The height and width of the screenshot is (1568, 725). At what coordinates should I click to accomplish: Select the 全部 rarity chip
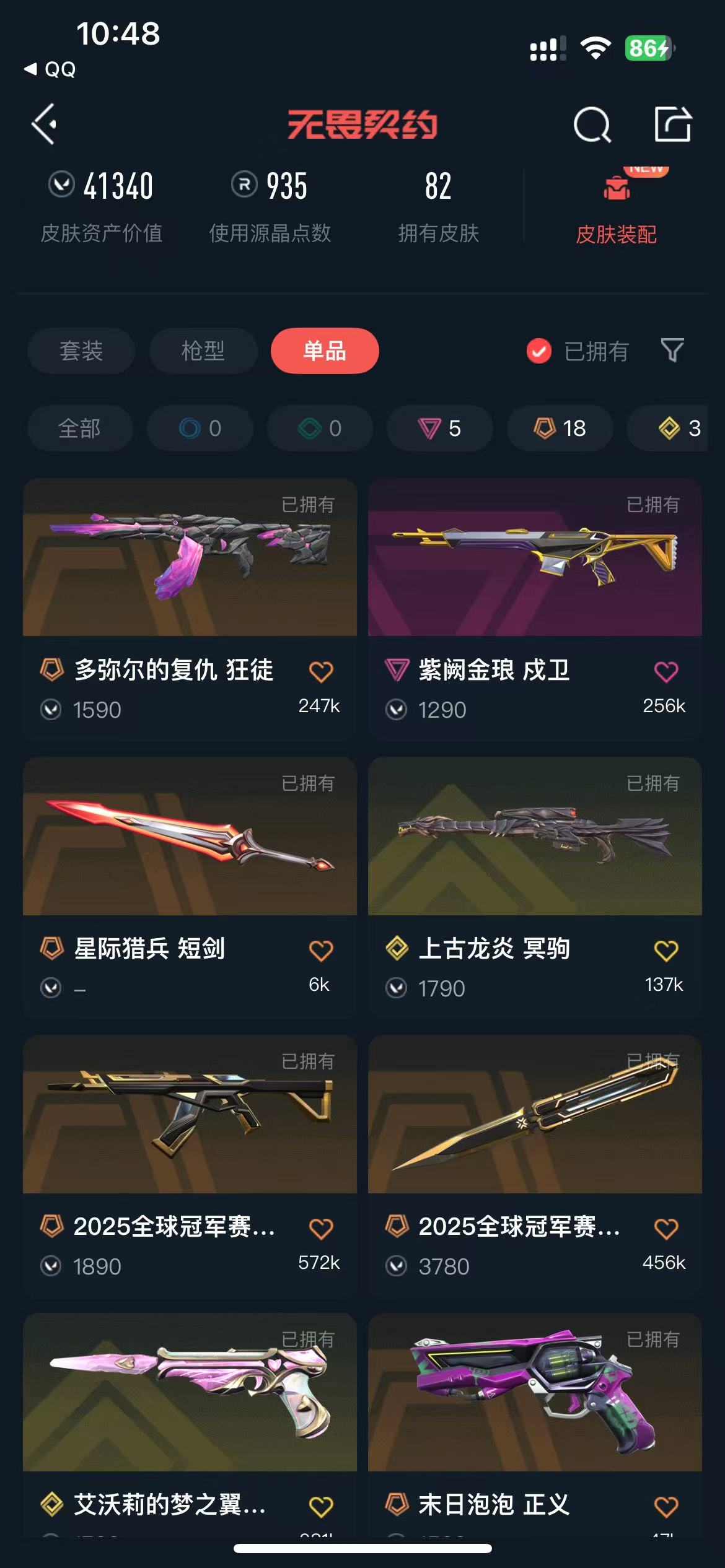(x=80, y=428)
